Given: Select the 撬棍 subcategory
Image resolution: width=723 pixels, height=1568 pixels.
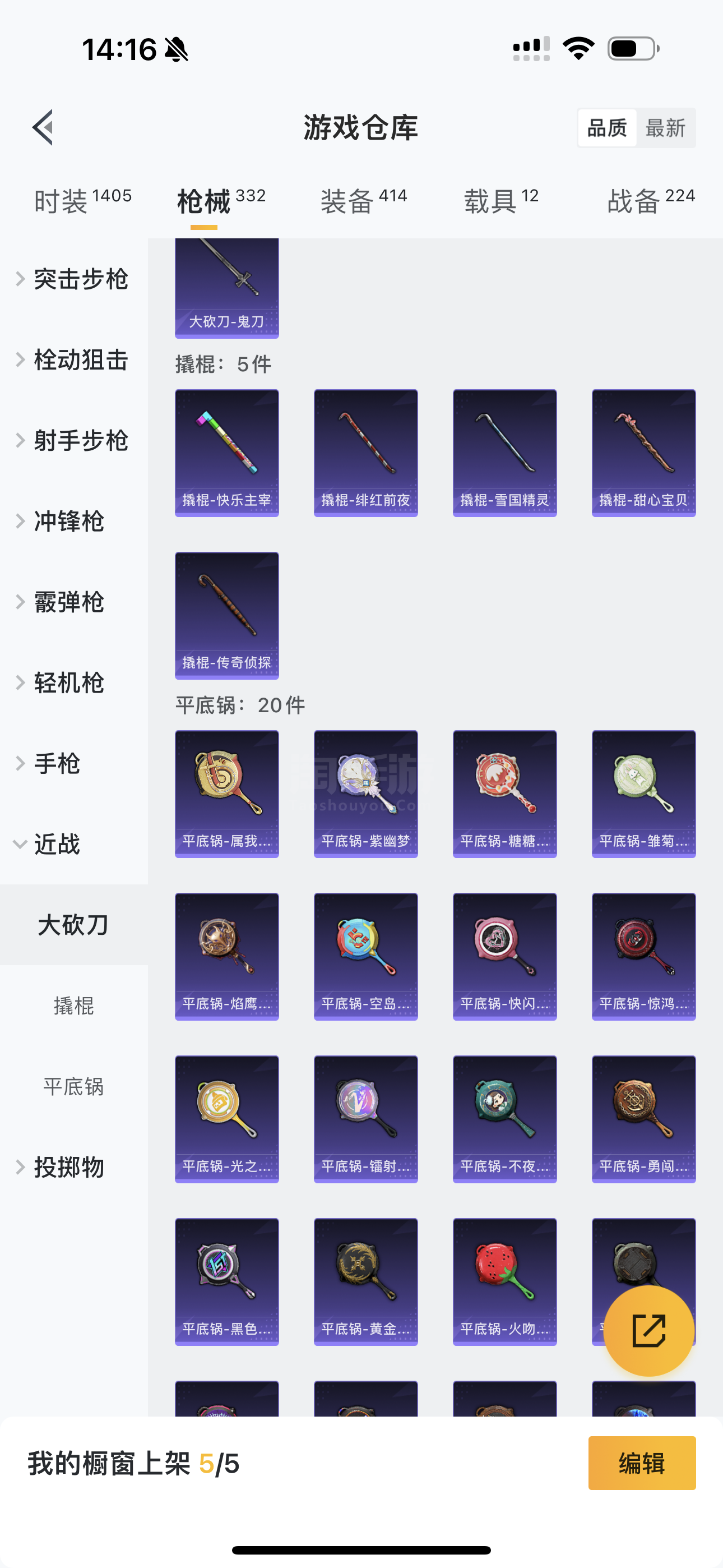Looking at the screenshot, I should (73, 1006).
